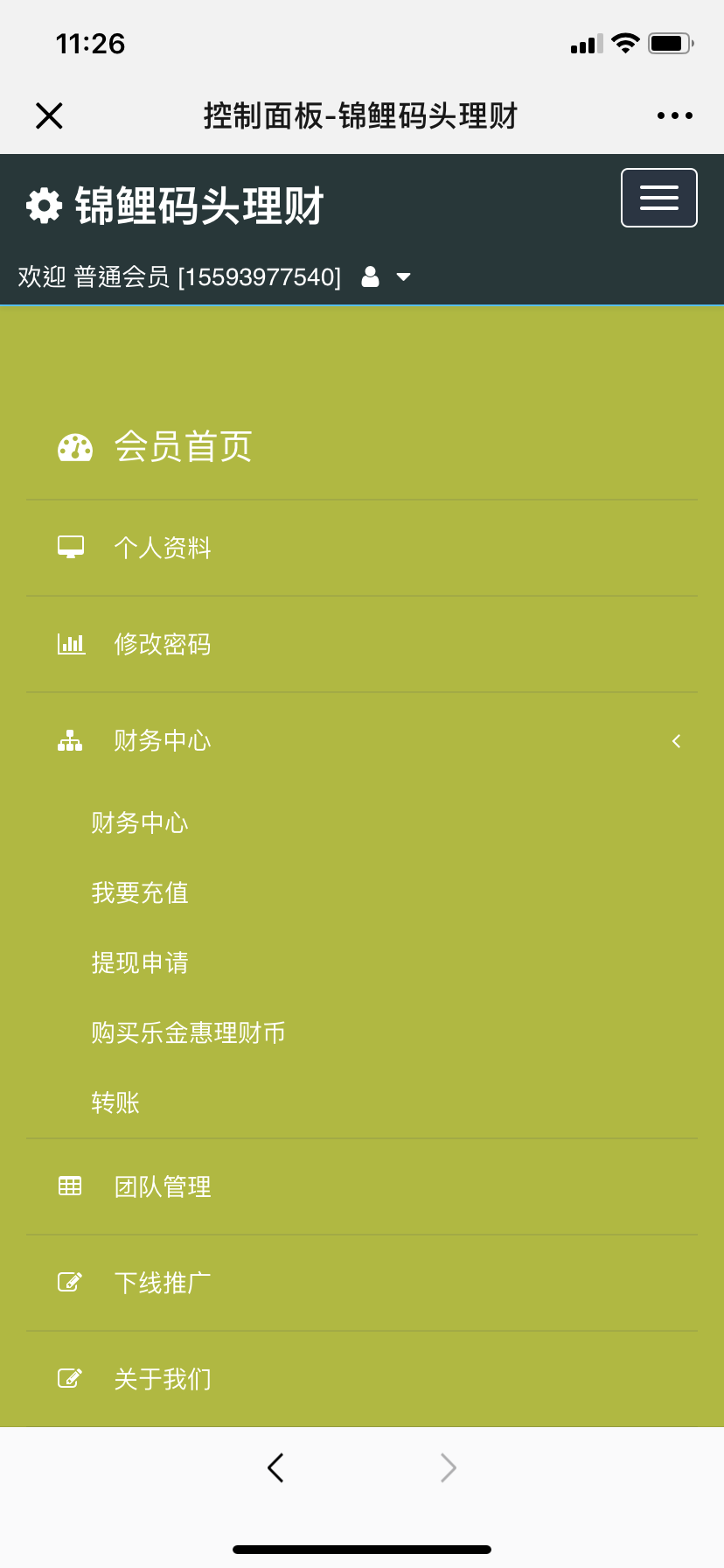Open the three-dot more options menu
724x1568 pixels.
(x=675, y=115)
